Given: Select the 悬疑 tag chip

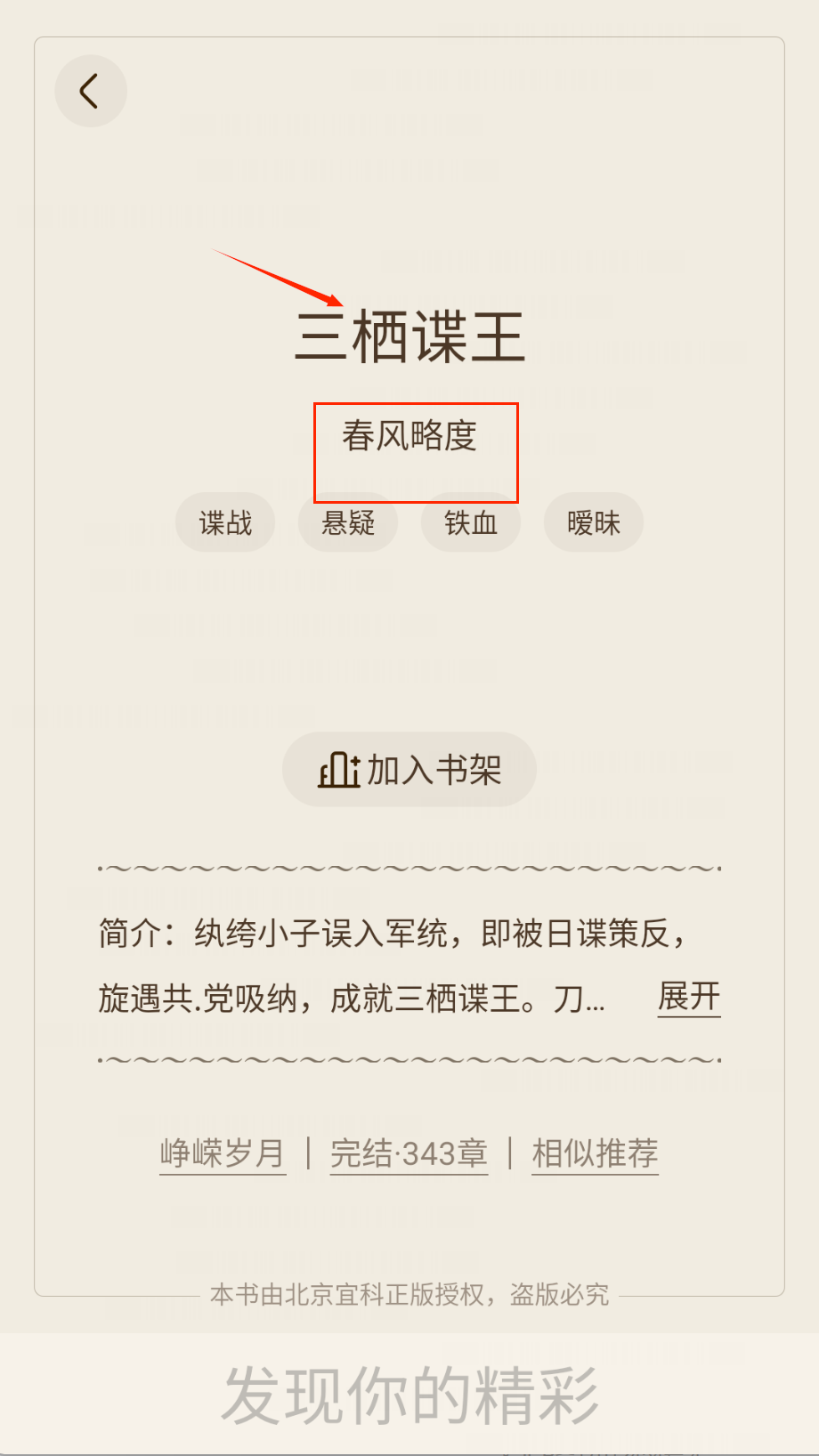Looking at the screenshot, I should [x=348, y=522].
